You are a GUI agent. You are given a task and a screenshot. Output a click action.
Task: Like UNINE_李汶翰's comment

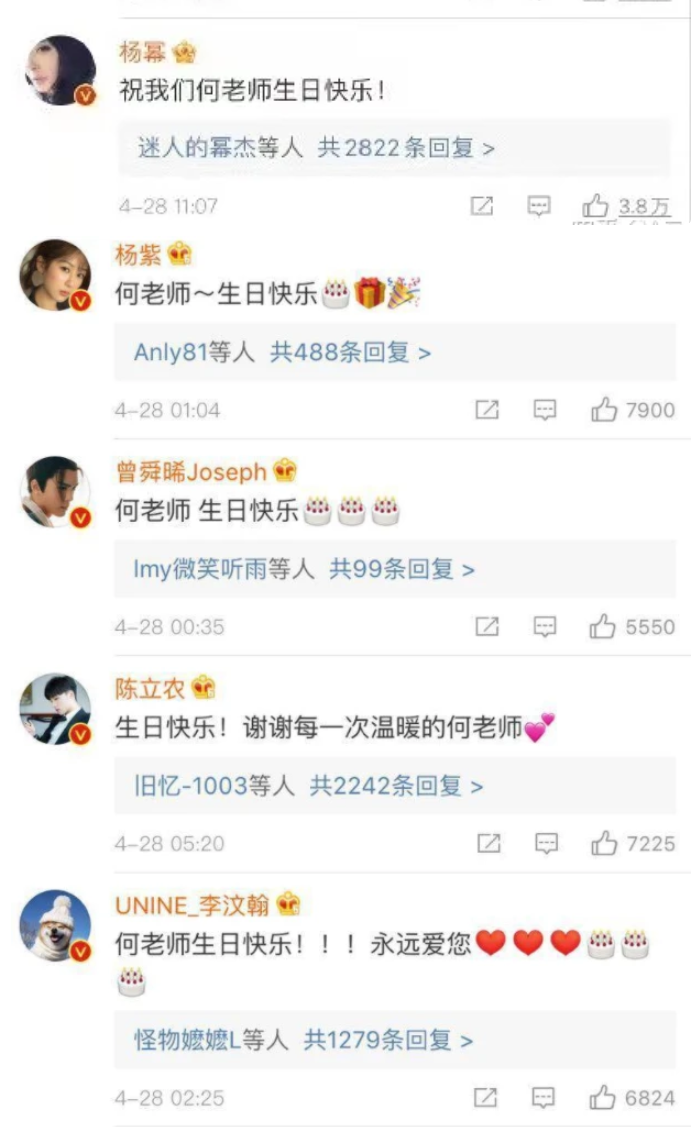[x=603, y=1098]
